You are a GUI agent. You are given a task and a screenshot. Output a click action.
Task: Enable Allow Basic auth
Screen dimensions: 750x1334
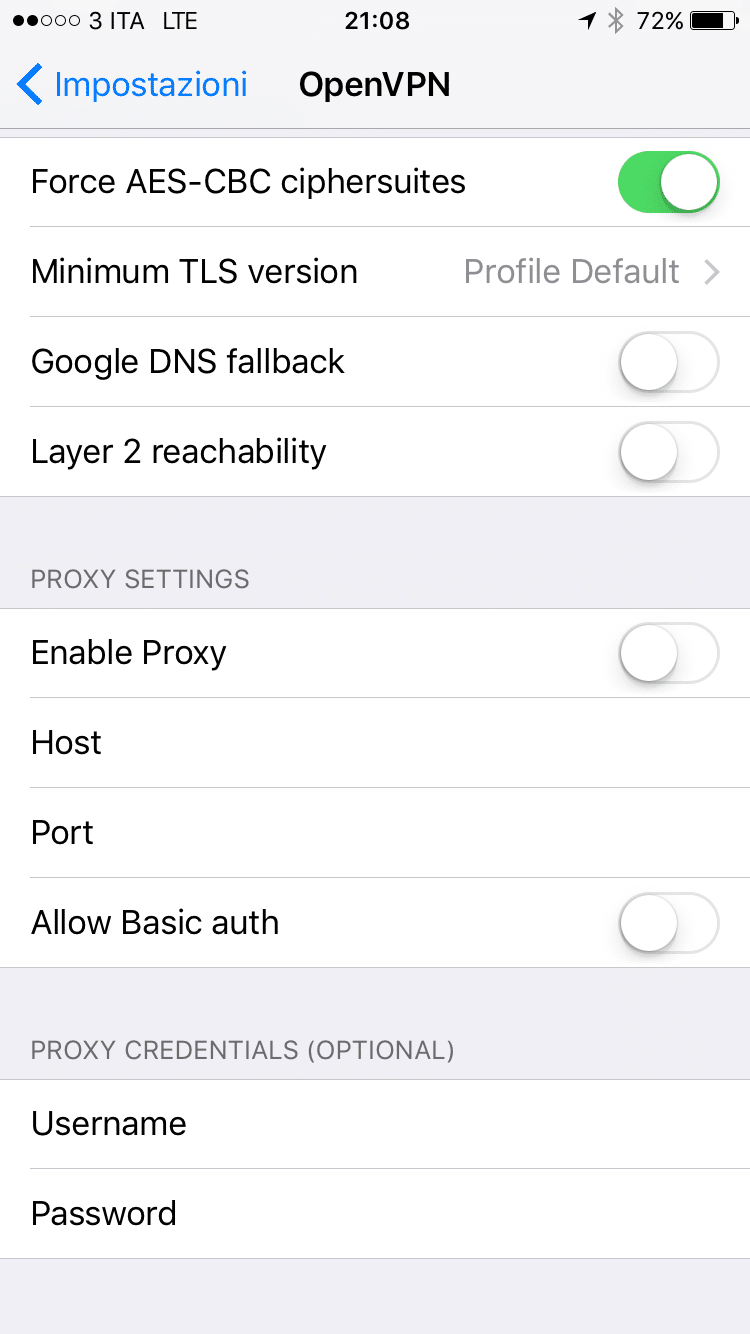pyautogui.click(x=669, y=923)
